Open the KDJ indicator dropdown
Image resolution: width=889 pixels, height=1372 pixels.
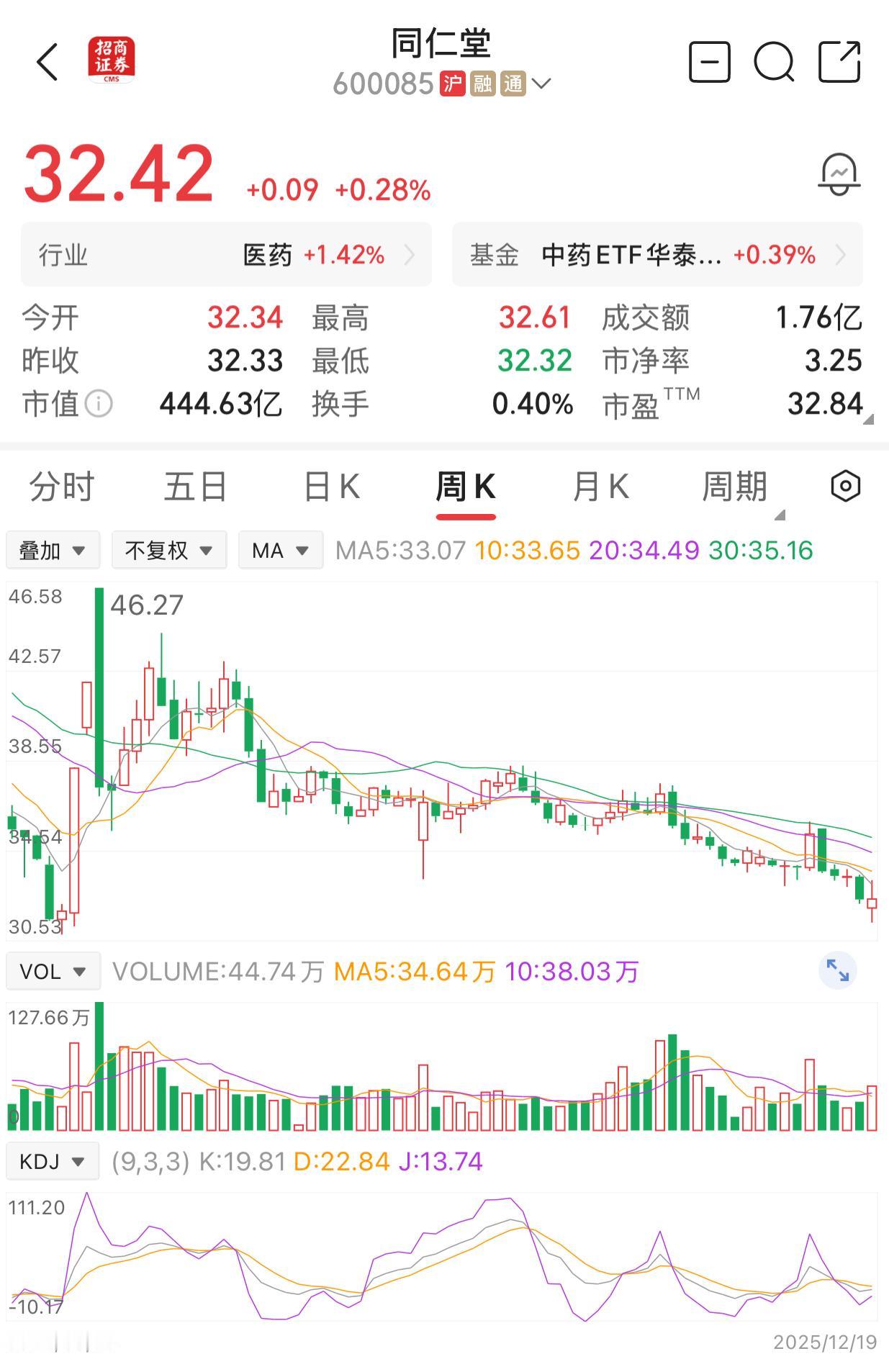point(53,1160)
